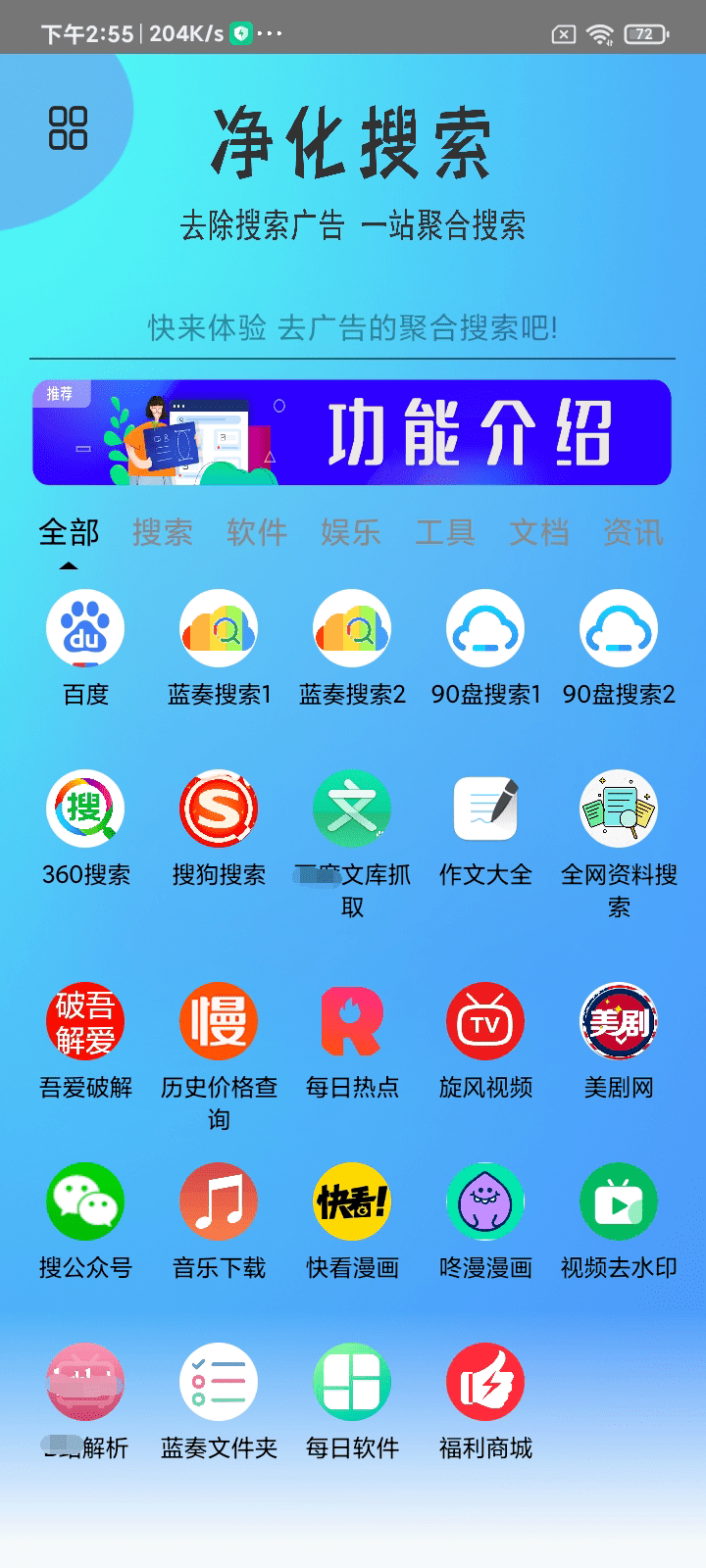Open the grid menu icon
This screenshot has width=706, height=1568.
pyautogui.click(x=68, y=127)
